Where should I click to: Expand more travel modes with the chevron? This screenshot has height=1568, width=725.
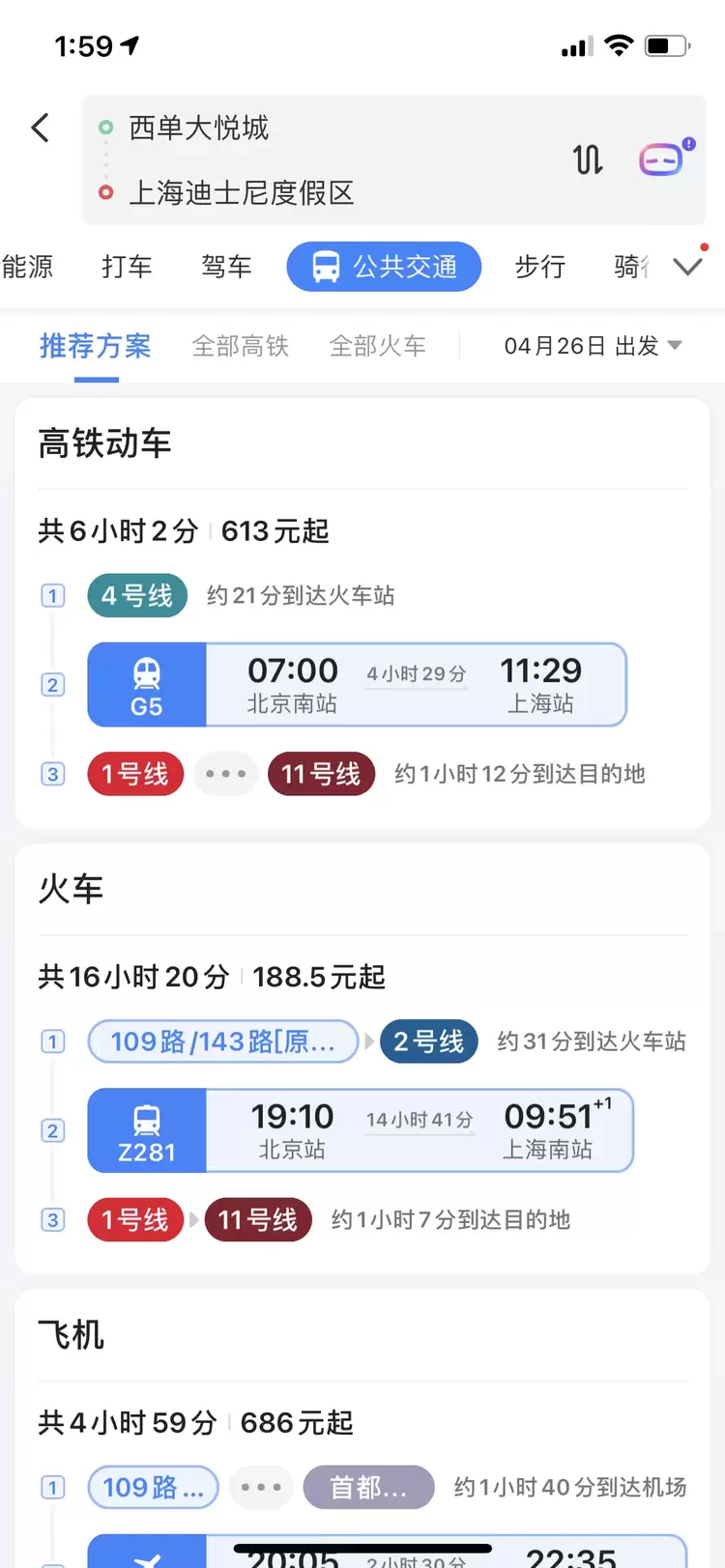click(x=688, y=267)
